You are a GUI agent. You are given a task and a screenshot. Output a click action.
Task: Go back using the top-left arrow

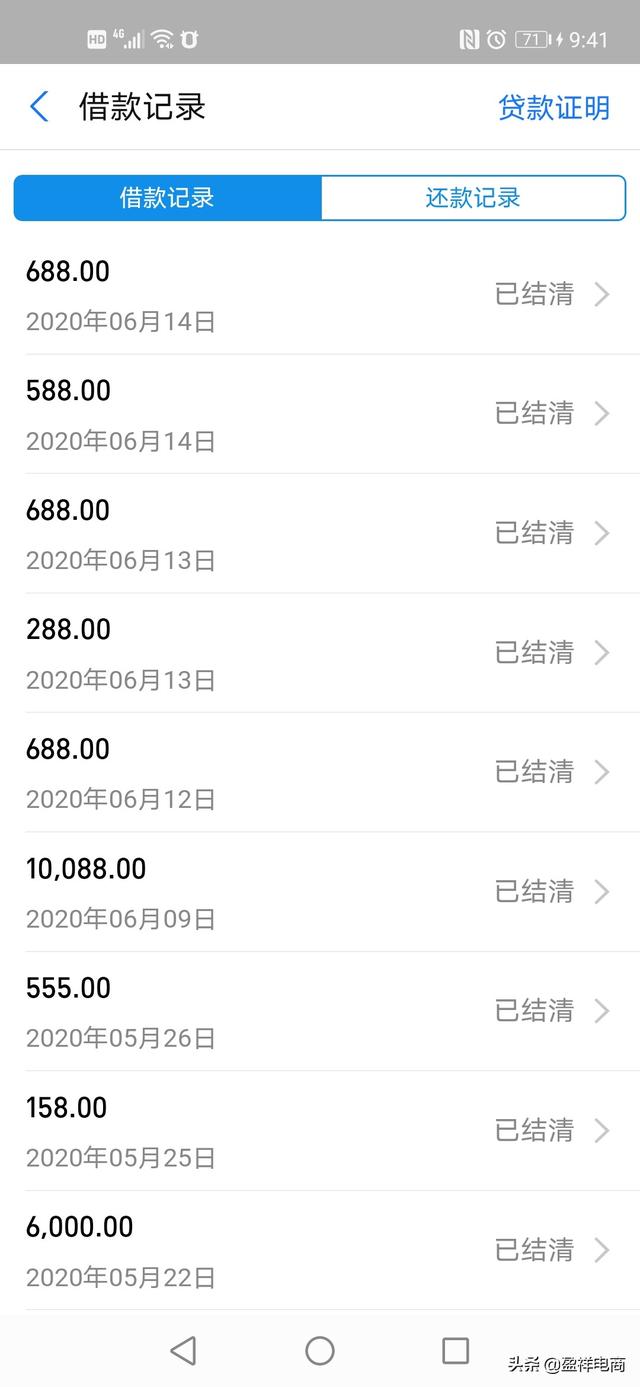[39, 107]
